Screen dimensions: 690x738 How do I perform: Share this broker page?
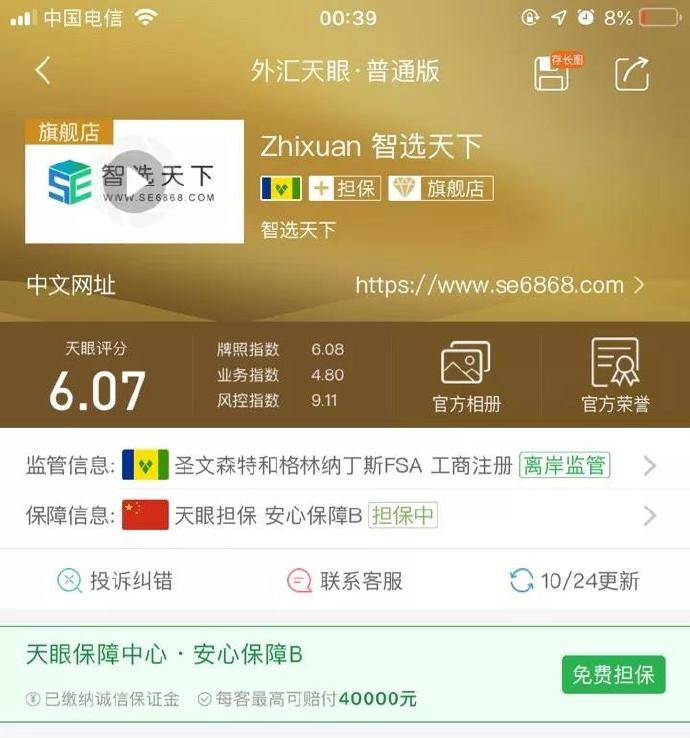click(632, 72)
